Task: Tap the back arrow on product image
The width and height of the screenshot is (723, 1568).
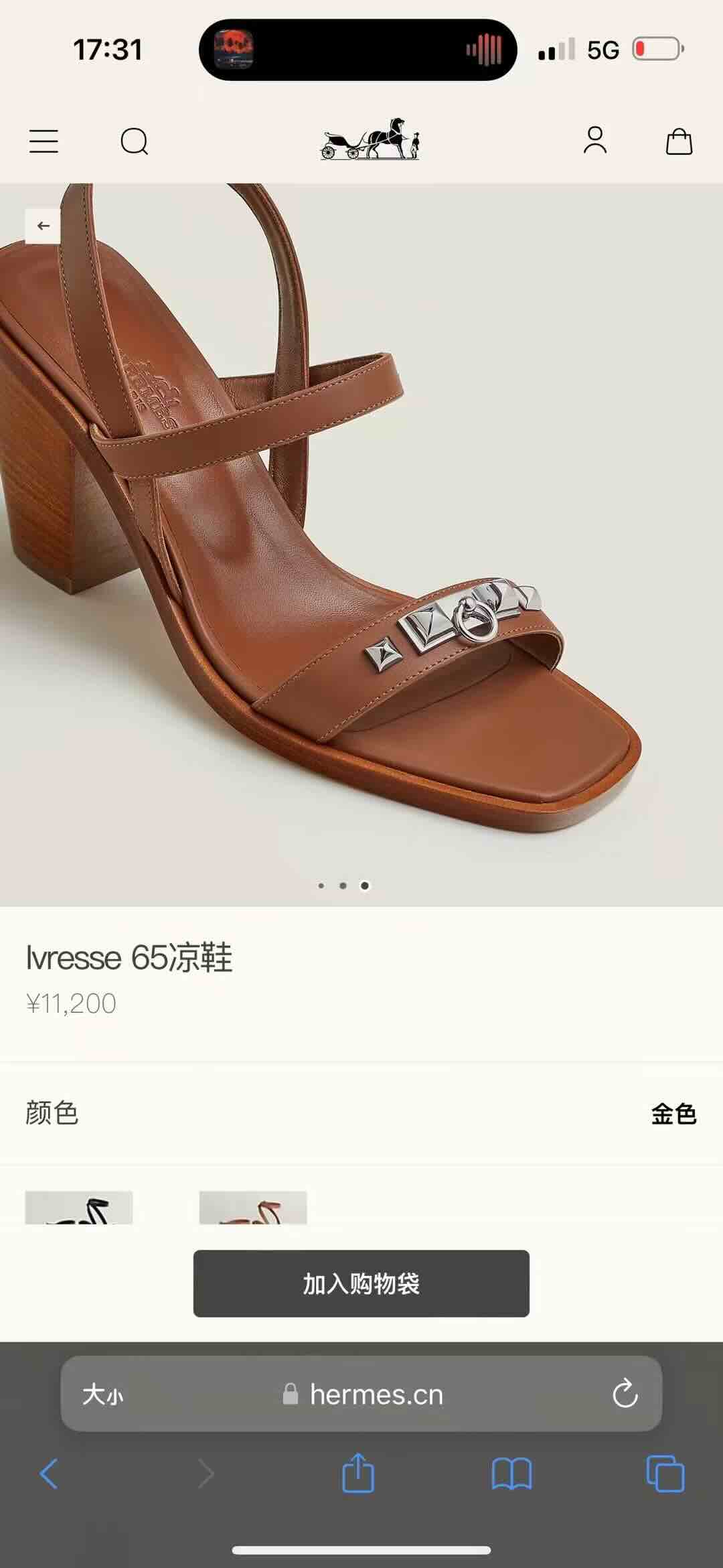Action: pyautogui.click(x=44, y=226)
